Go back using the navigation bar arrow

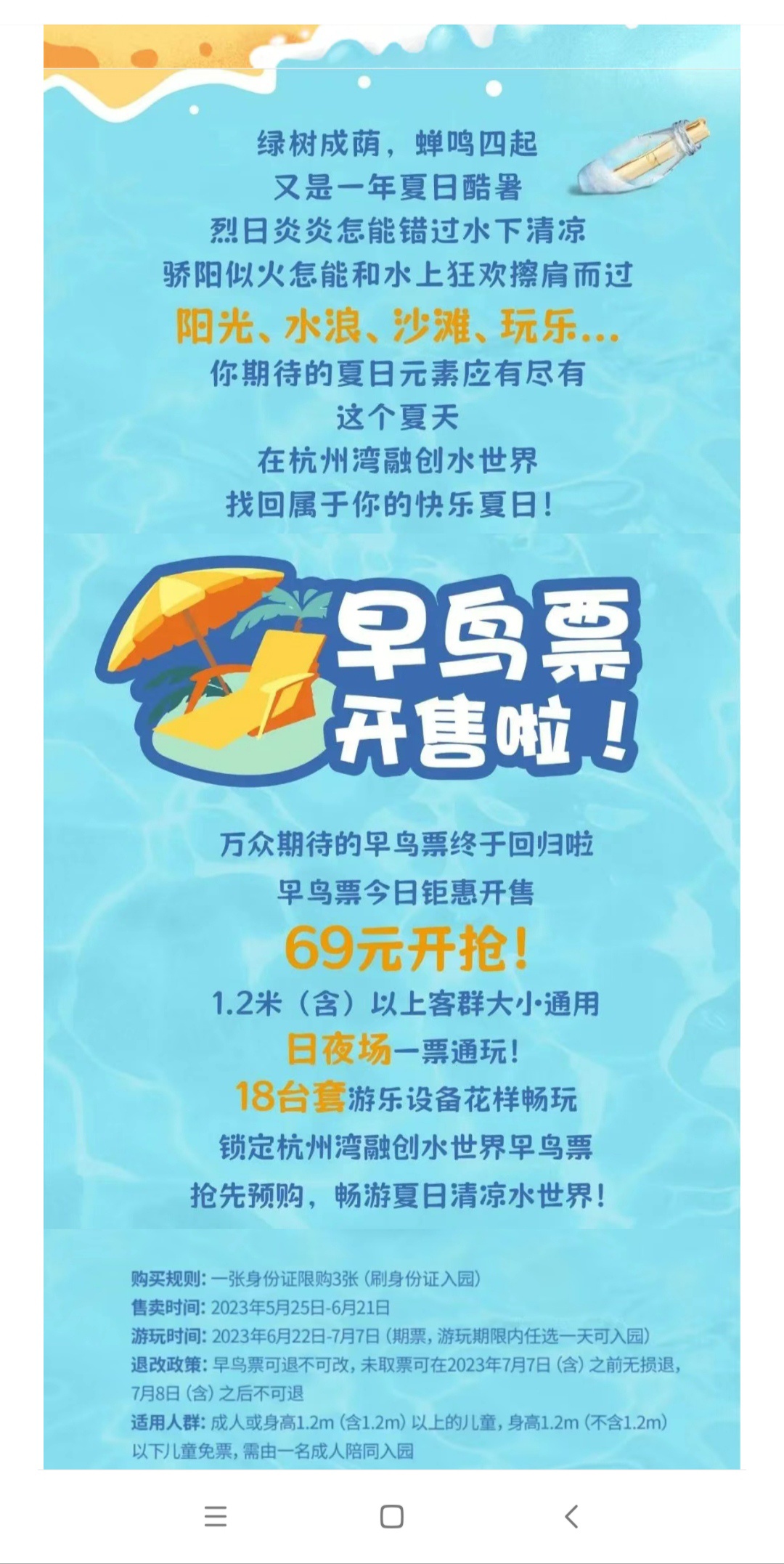coord(571,1516)
